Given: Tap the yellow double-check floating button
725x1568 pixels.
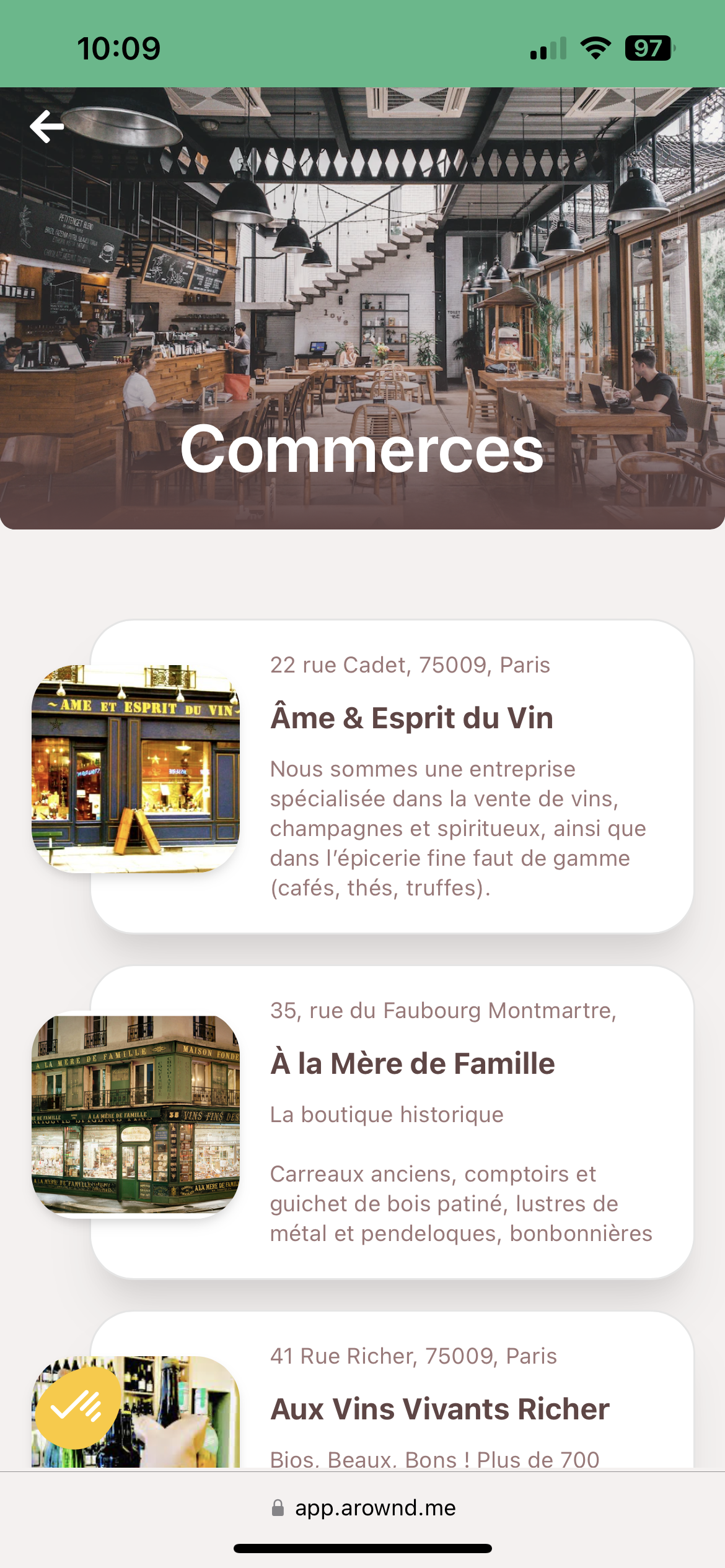Looking at the screenshot, I should click(x=77, y=1408).
